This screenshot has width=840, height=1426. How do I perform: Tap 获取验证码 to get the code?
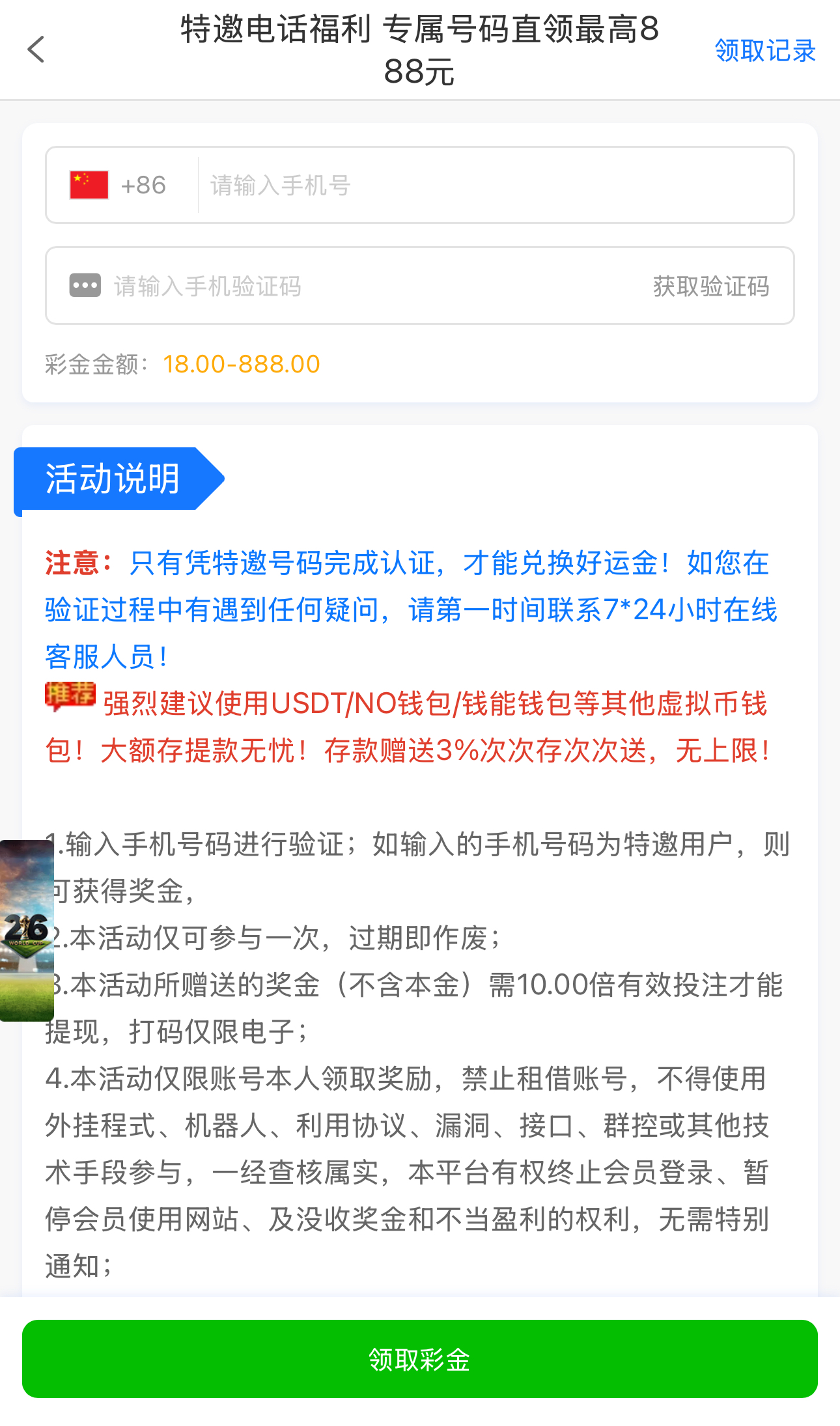(710, 287)
